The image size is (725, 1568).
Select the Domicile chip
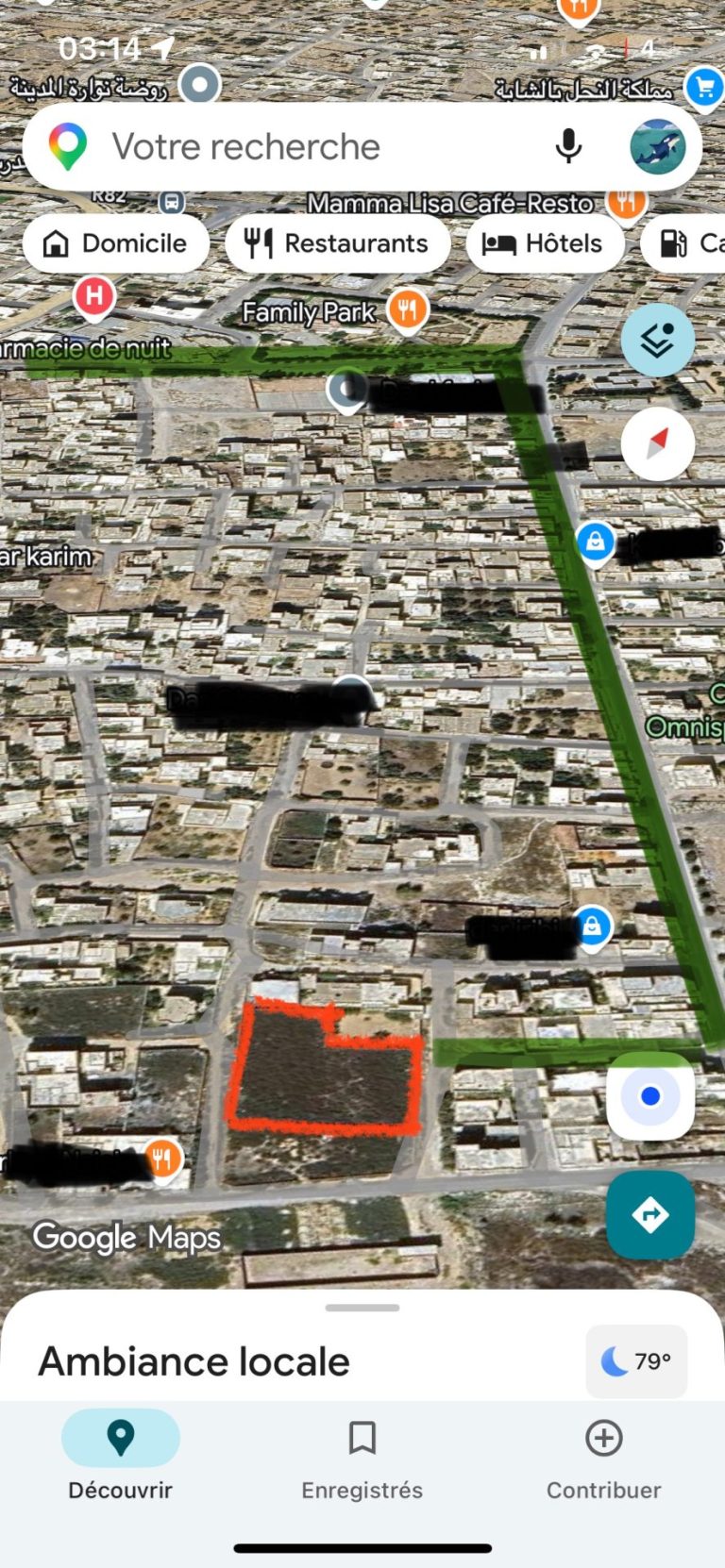point(116,243)
